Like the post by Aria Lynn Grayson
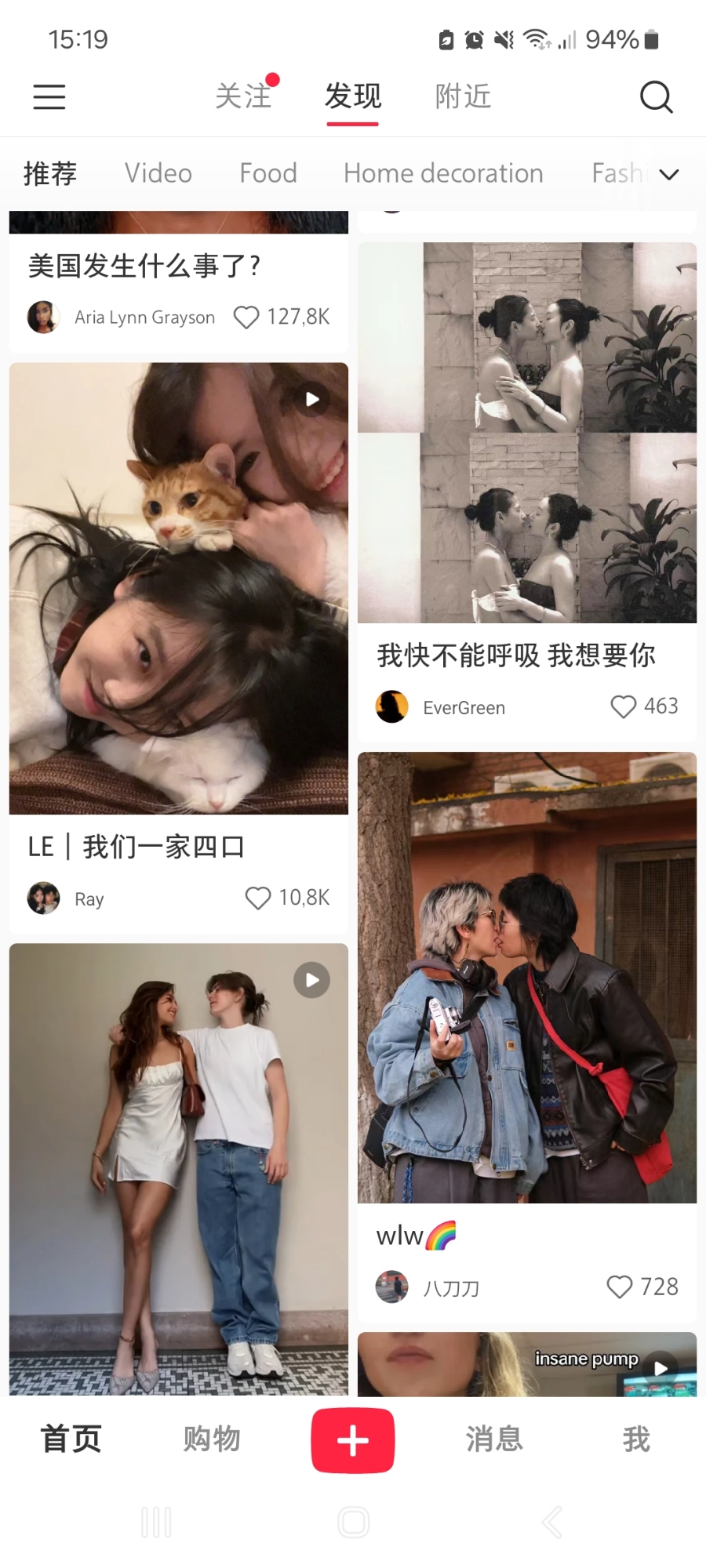The width and height of the screenshot is (706, 1568). 246,317
